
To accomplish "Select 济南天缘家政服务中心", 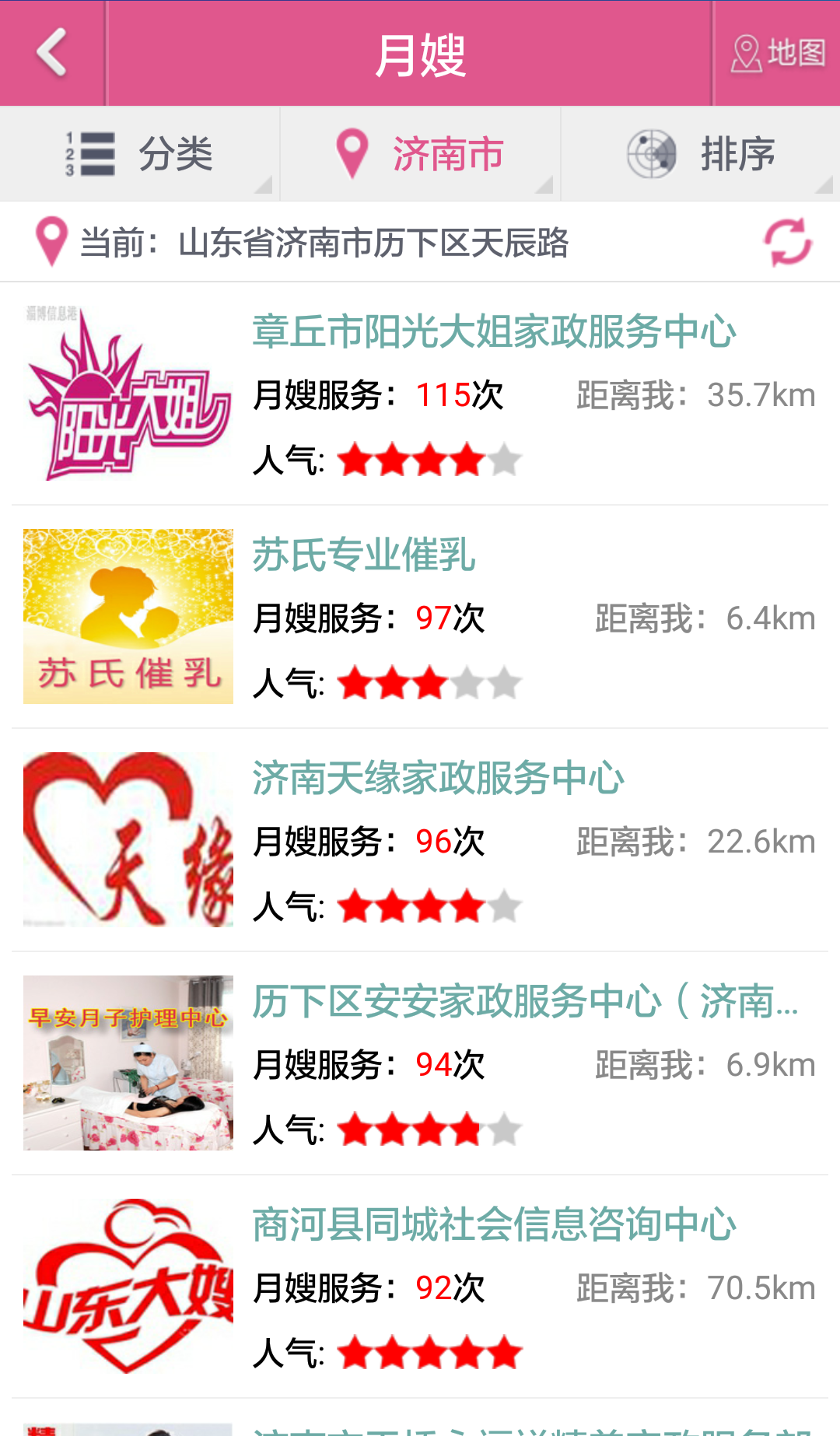I will (x=438, y=779).
